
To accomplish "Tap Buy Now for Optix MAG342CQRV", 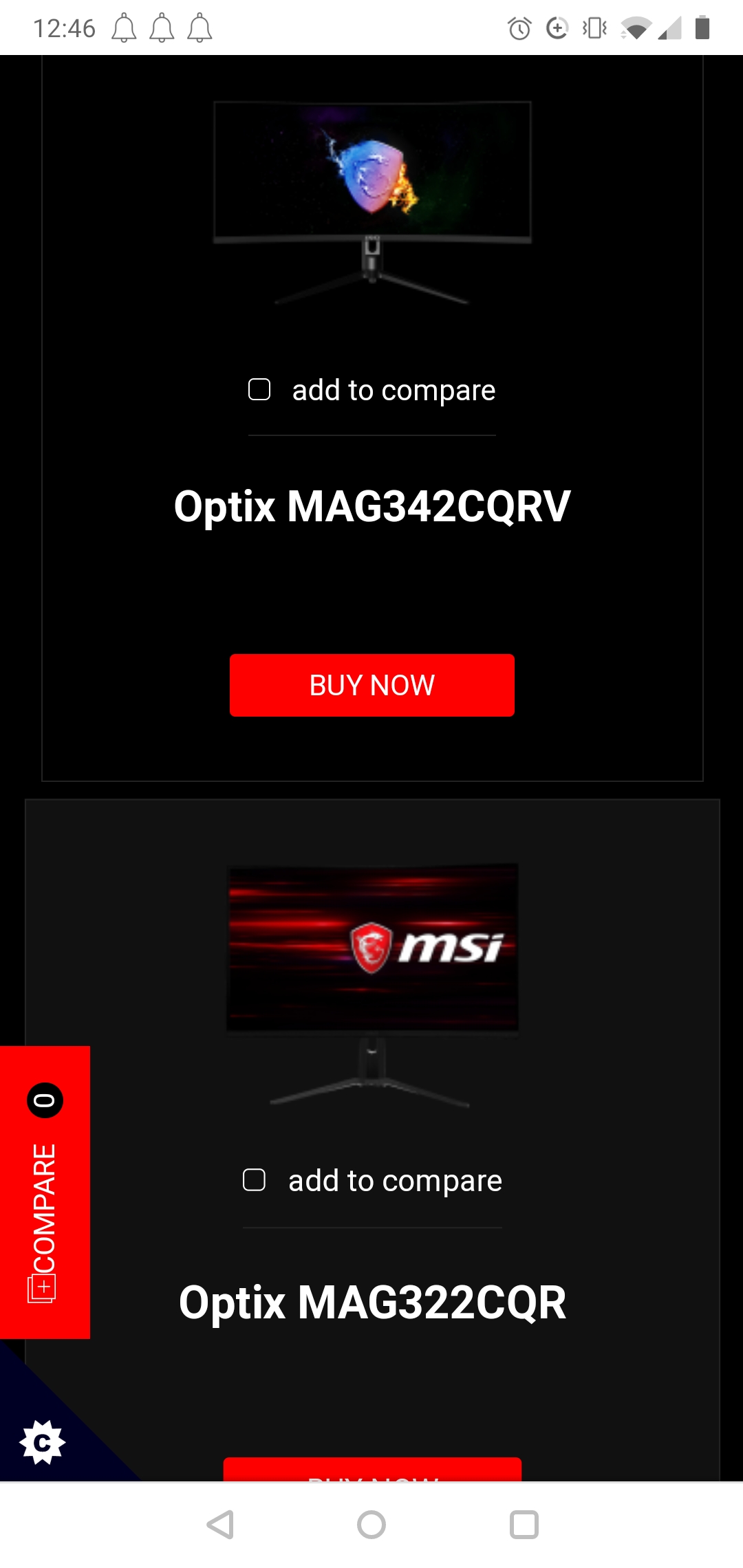I will [371, 685].
